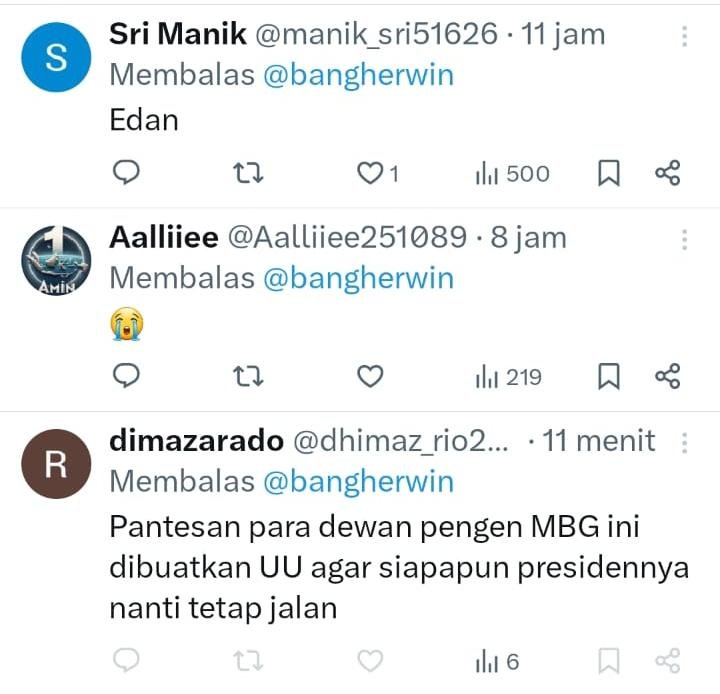
Task: Open more options on Aalliiee's reply
Action: (685, 240)
